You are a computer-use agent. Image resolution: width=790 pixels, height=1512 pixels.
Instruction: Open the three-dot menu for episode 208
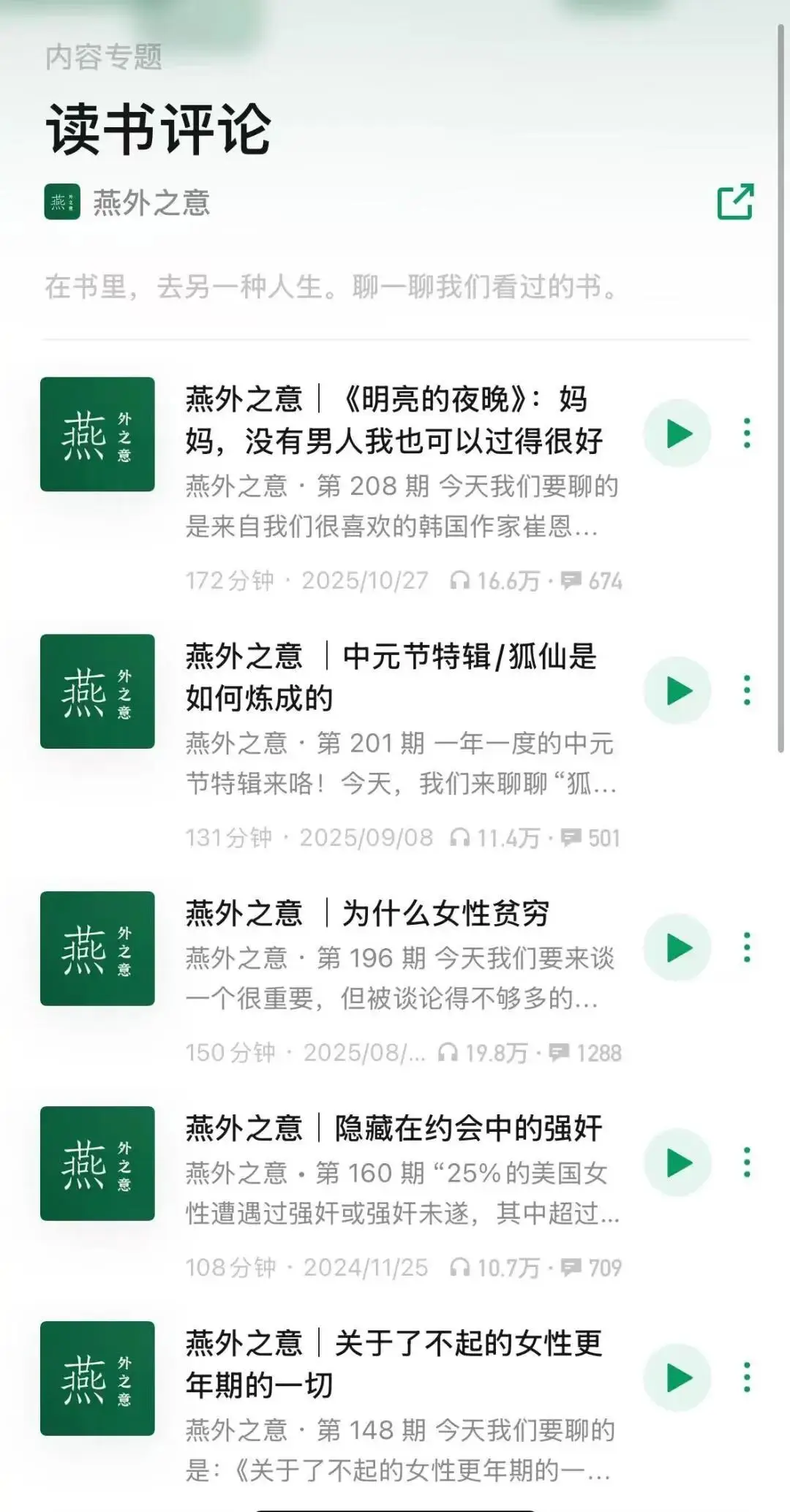747,432
